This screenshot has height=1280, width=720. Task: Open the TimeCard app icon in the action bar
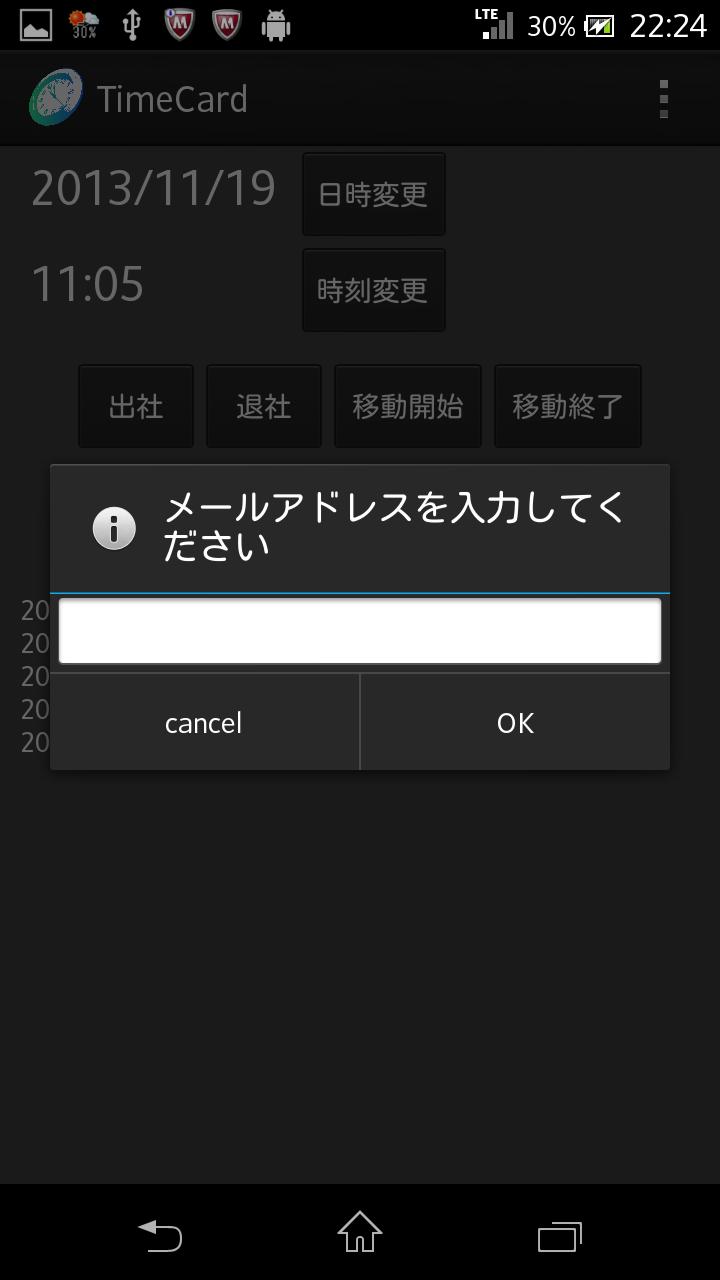click(x=57, y=98)
